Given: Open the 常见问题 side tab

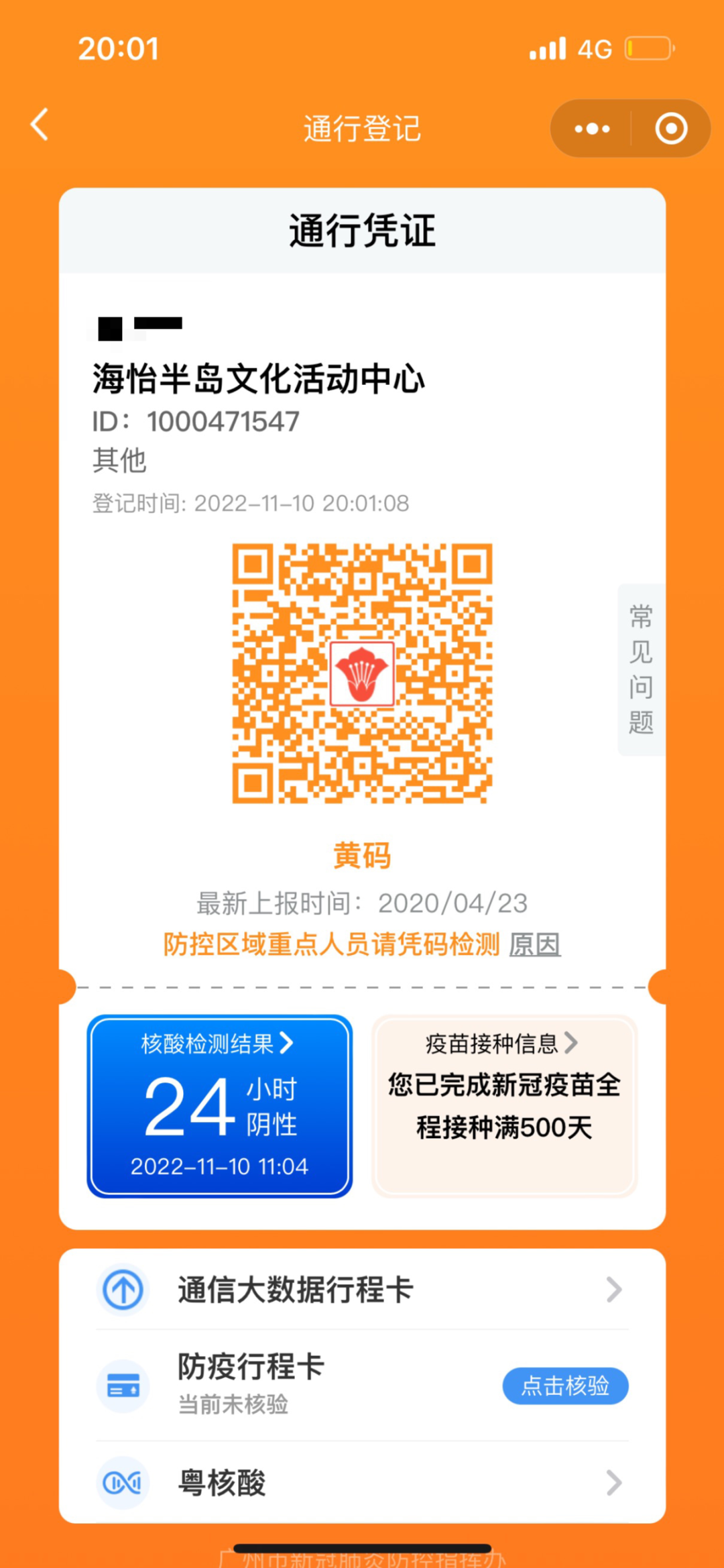Looking at the screenshot, I should pyautogui.click(x=641, y=669).
